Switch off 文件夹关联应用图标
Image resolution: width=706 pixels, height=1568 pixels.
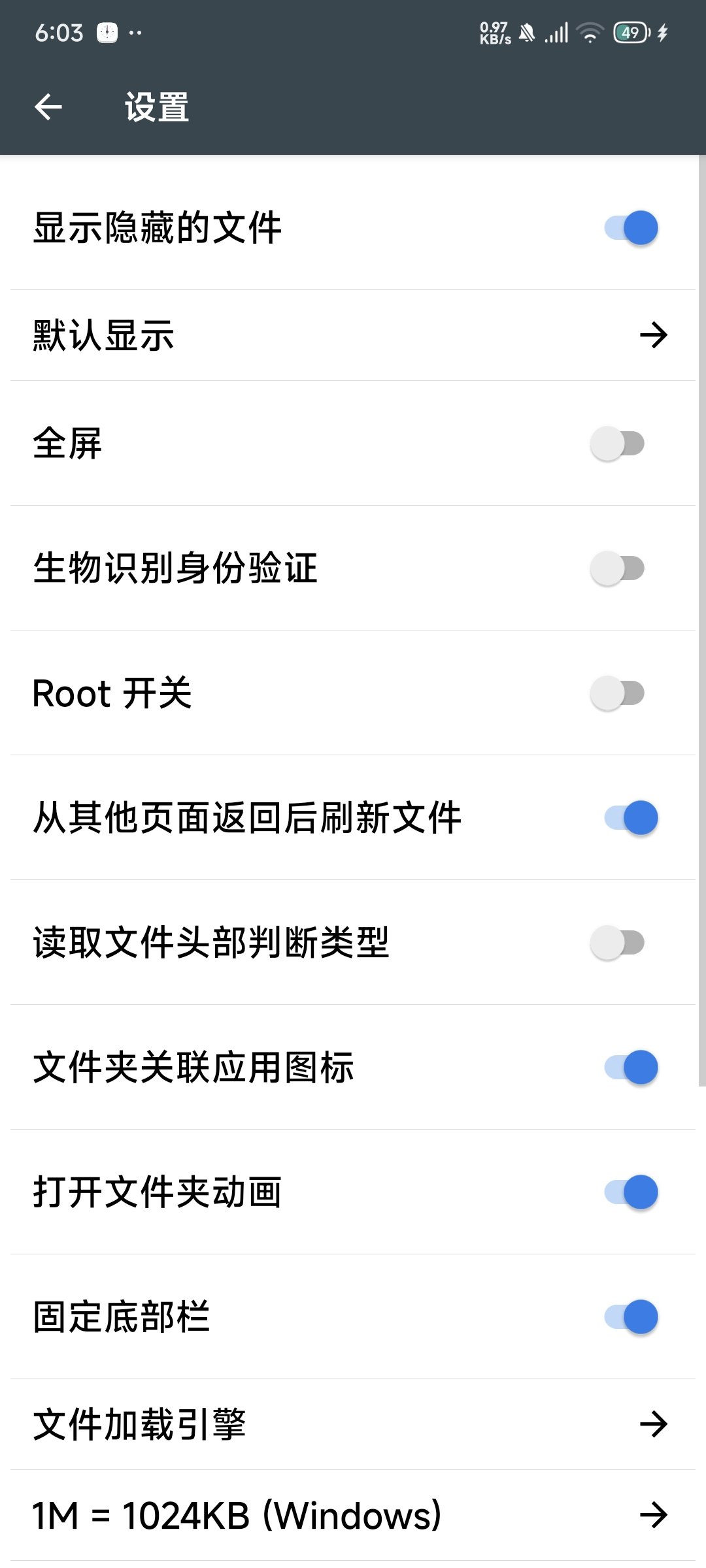(x=630, y=1068)
